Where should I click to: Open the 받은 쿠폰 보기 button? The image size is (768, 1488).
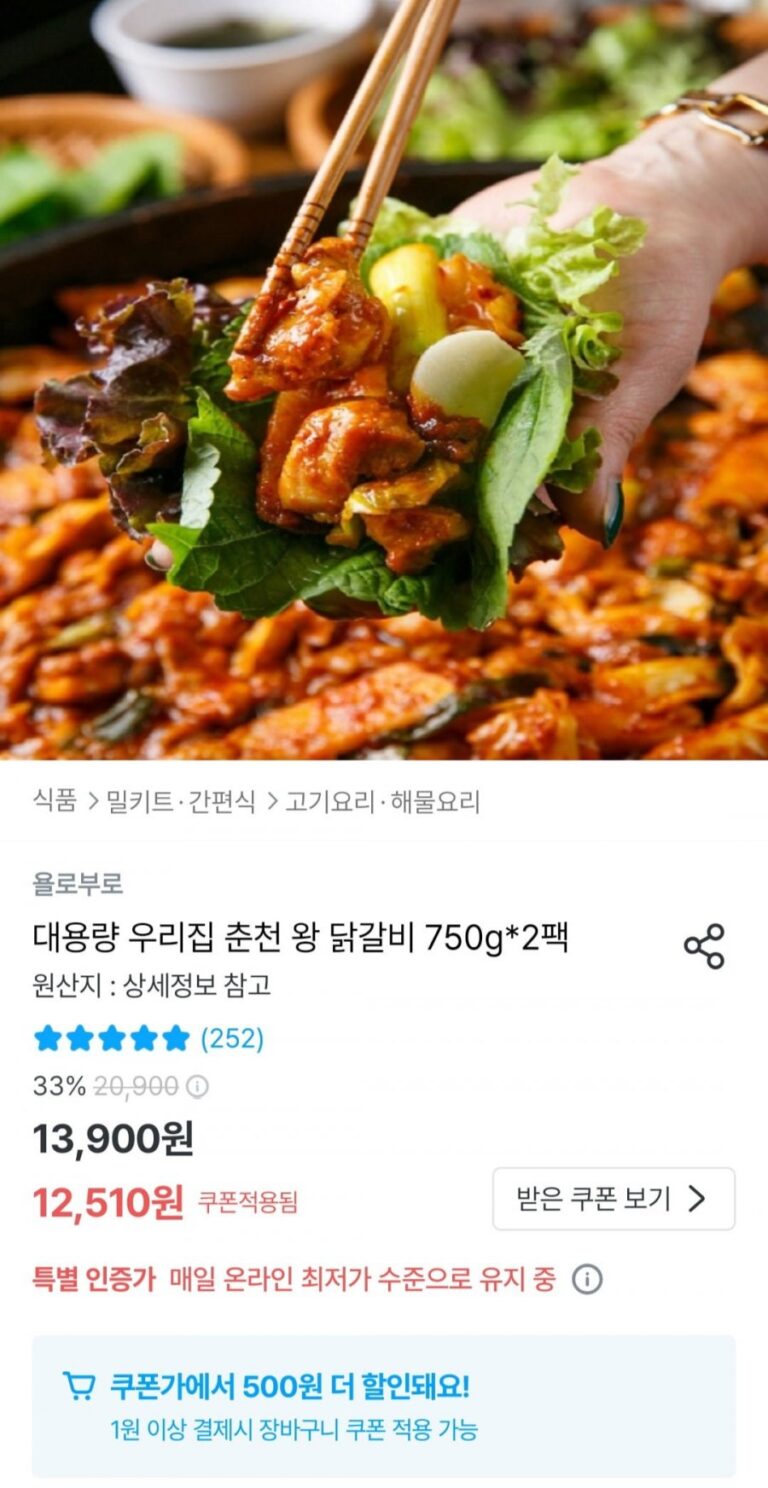tap(613, 1198)
